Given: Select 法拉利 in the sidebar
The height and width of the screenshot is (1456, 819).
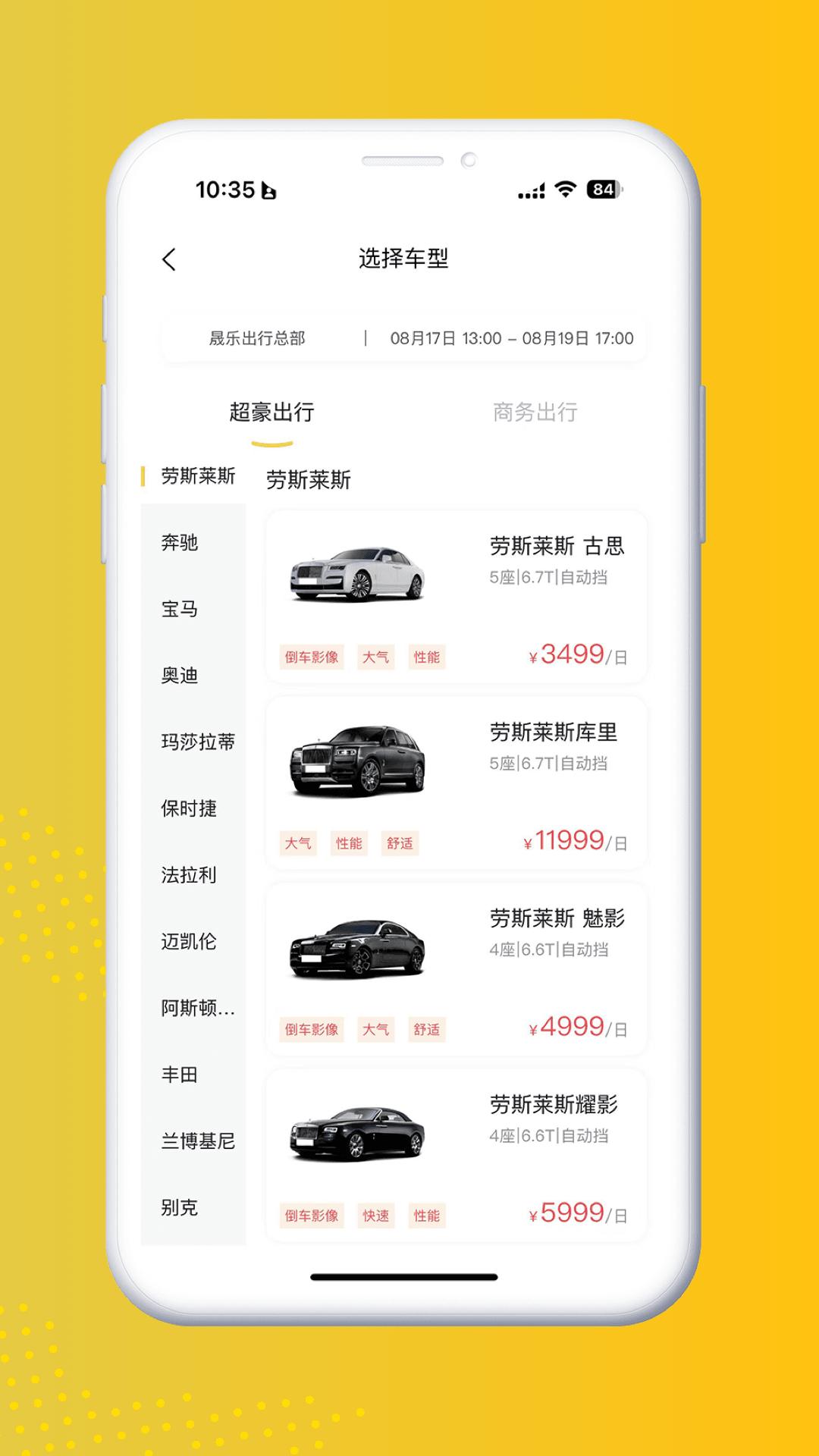Looking at the screenshot, I should click(x=190, y=877).
